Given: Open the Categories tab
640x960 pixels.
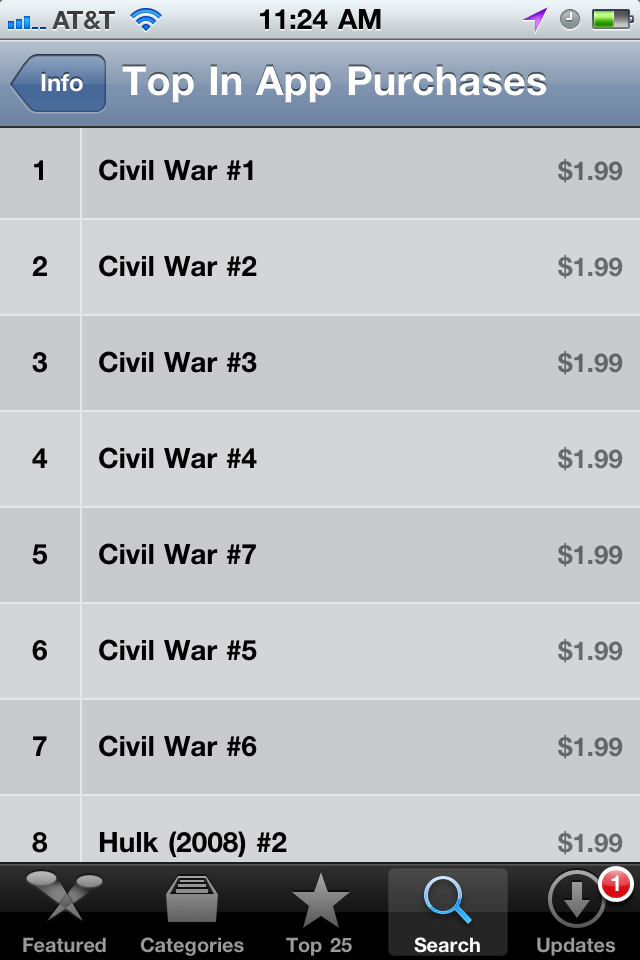Looking at the screenshot, I should [192, 912].
